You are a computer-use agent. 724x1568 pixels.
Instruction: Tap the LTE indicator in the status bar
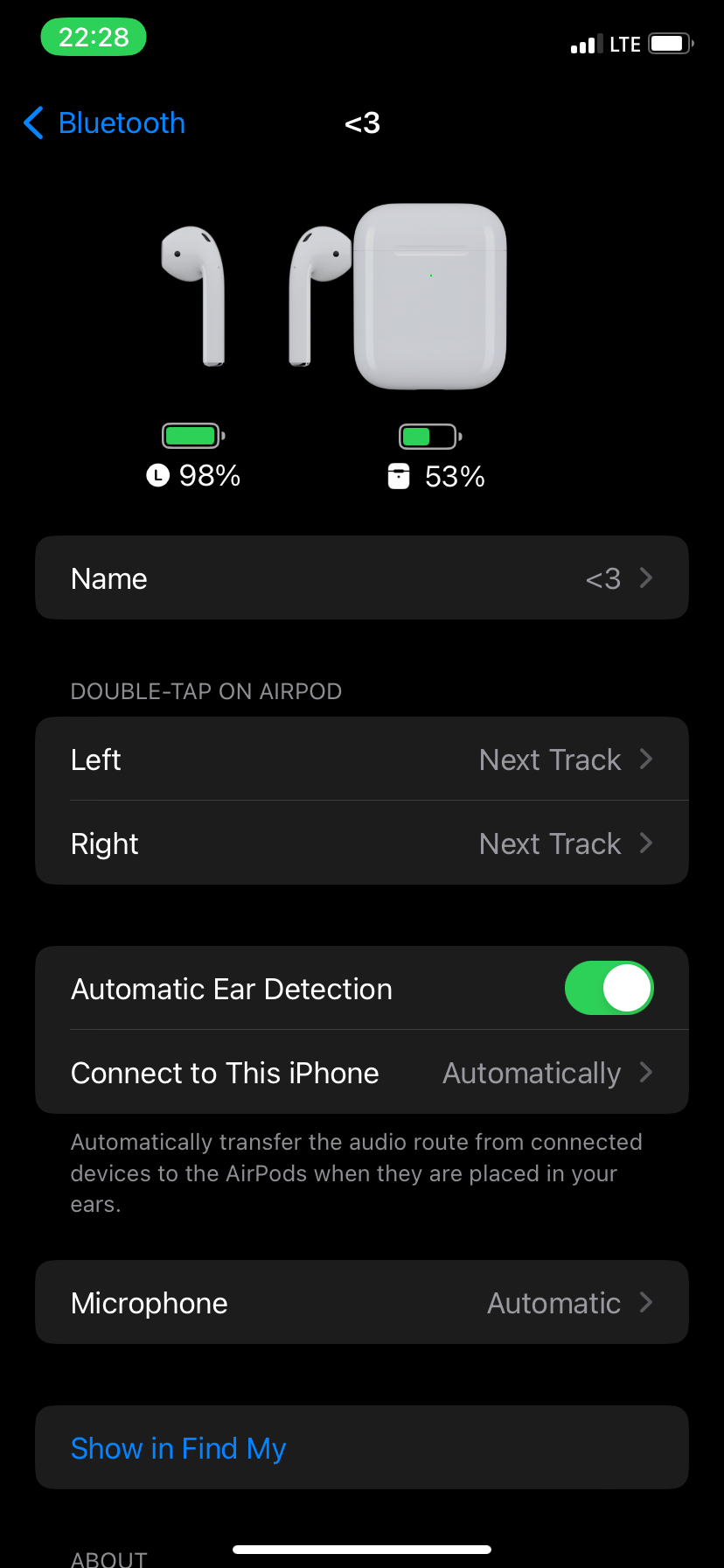click(x=623, y=44)
